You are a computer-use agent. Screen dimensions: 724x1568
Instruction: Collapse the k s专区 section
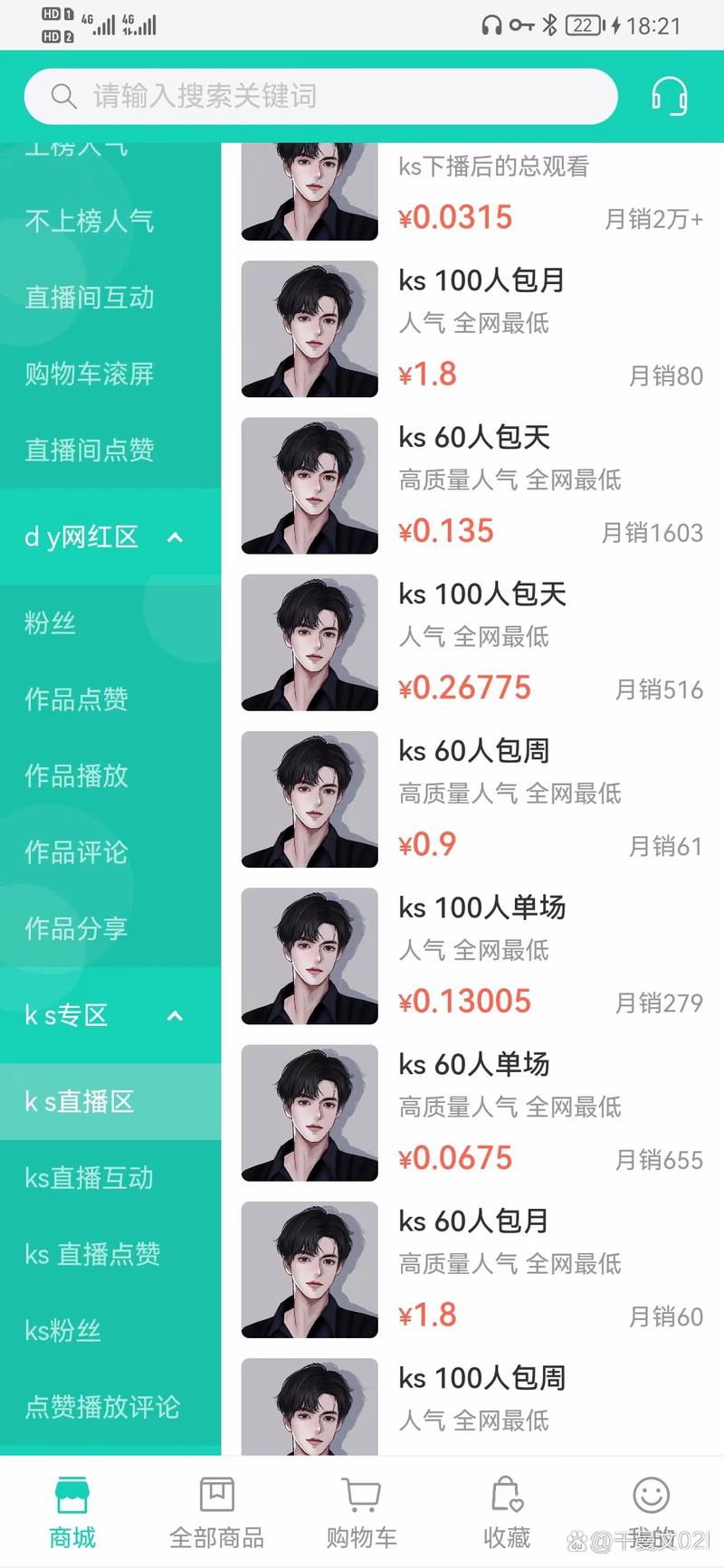[x=175, y=1015]
